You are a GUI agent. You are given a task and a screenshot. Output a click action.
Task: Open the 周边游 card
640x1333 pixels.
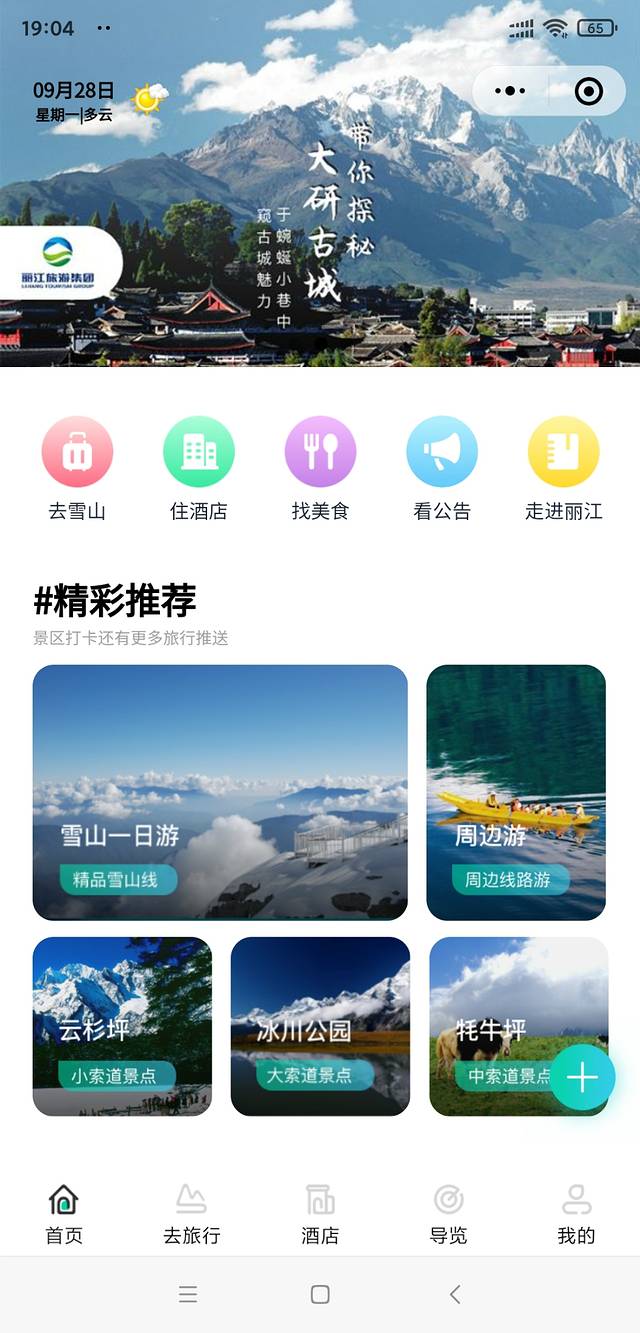pyautogui.click(x=516, y=792)
